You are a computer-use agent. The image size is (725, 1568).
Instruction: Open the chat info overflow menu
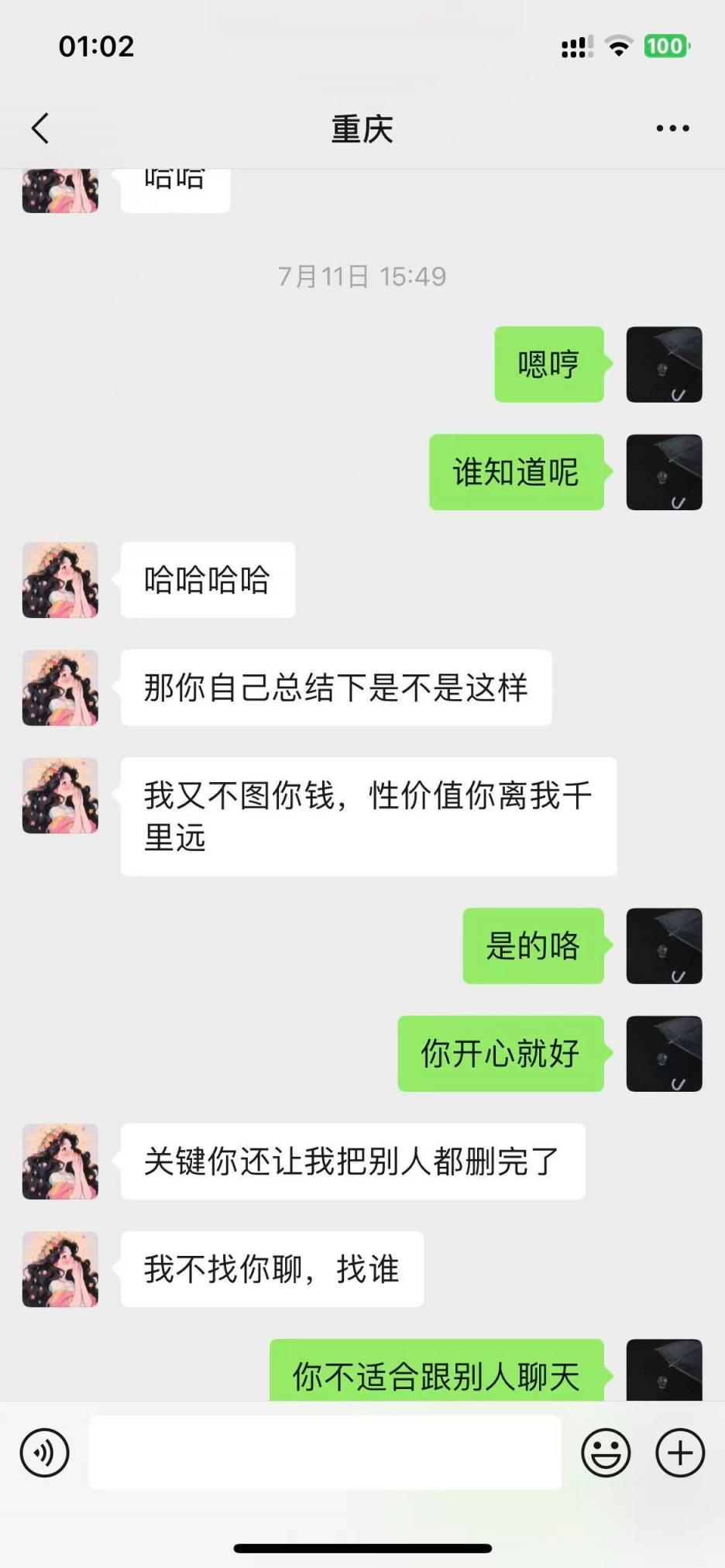pos(672,129)
